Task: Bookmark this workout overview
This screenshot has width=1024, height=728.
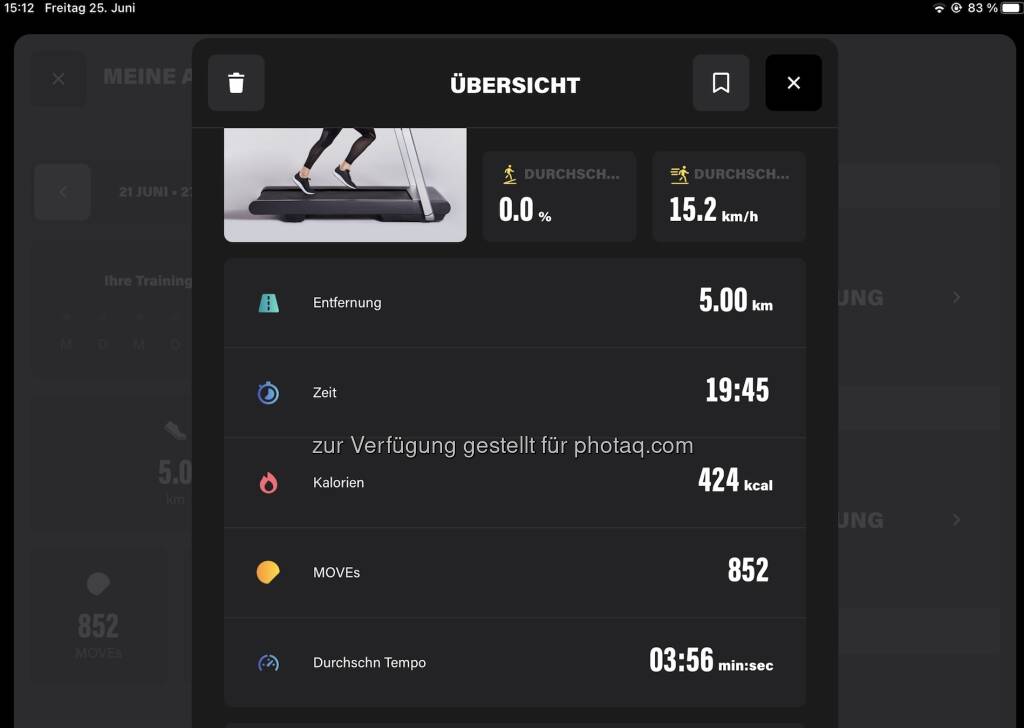Action: click(x=720, y=83)
